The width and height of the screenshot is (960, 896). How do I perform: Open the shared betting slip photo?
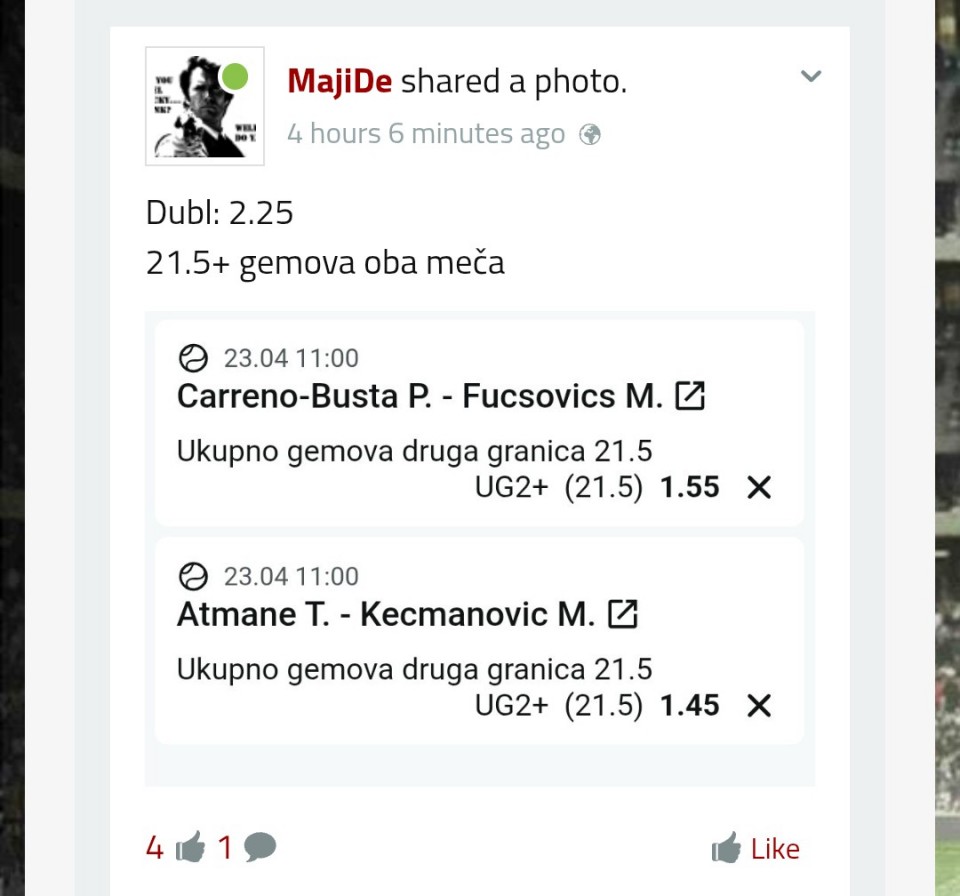[x=479, y=548]
